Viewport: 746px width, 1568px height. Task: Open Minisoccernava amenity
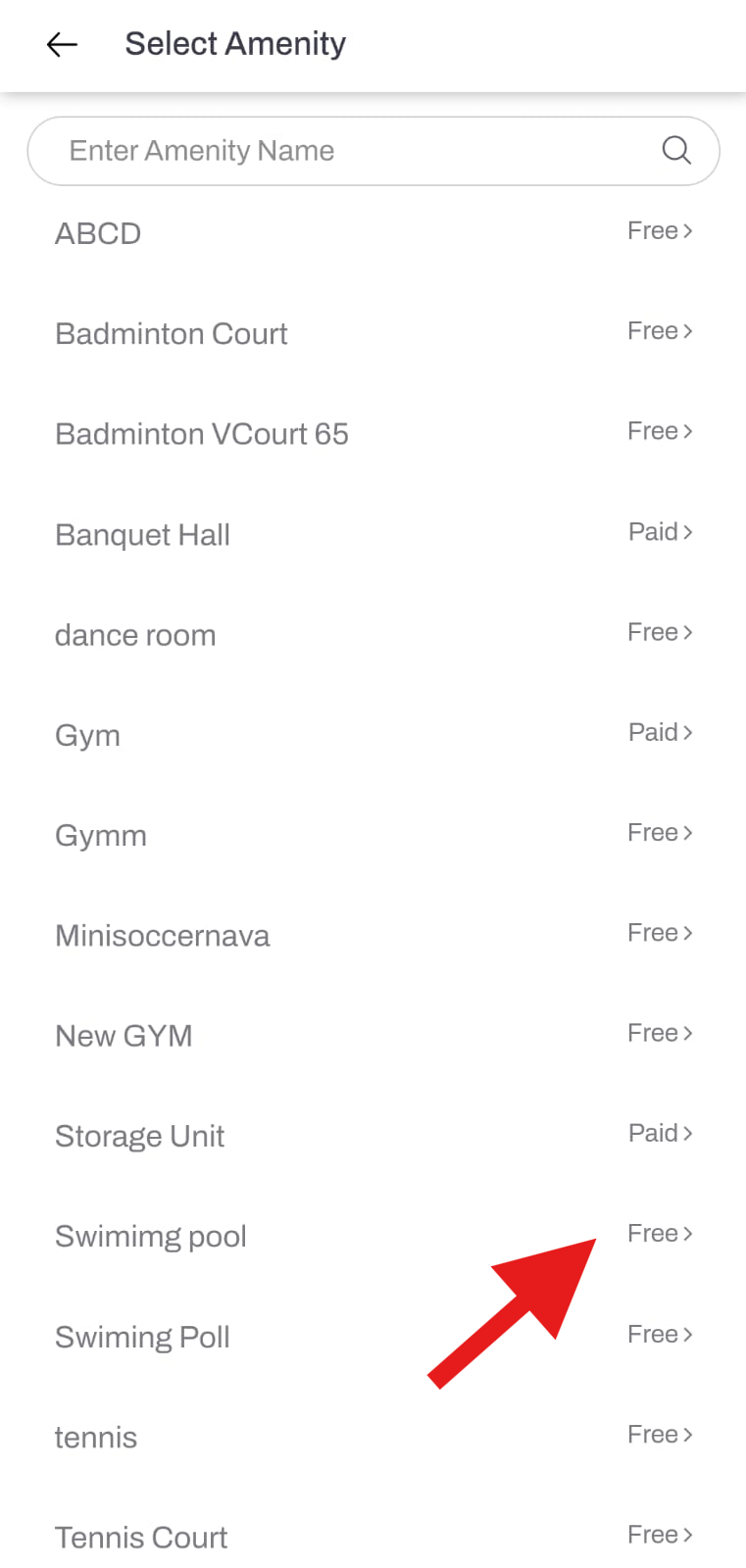(373, 935)
